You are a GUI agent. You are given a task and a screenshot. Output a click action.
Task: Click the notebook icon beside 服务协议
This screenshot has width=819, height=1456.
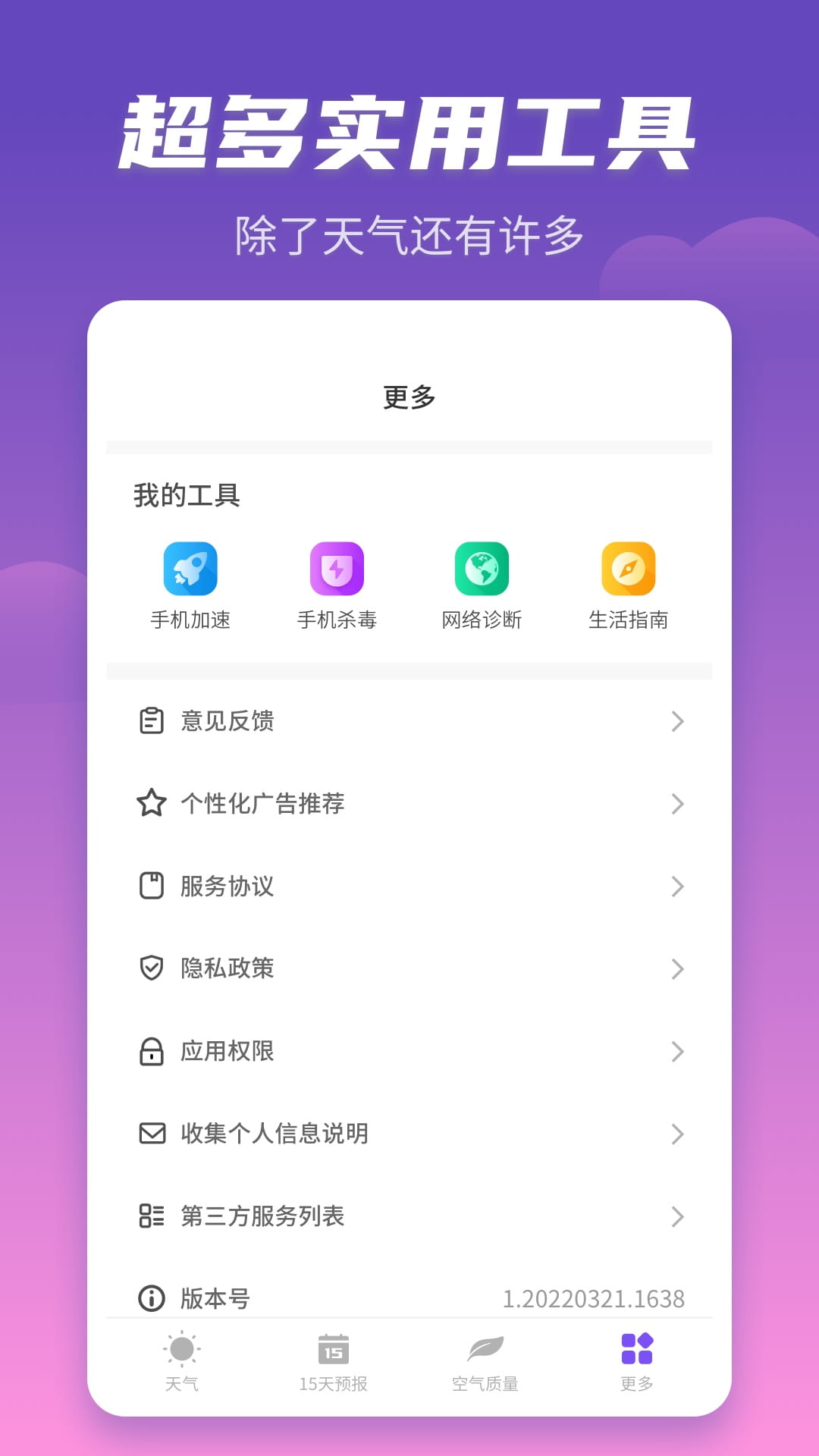pos(151,886)
